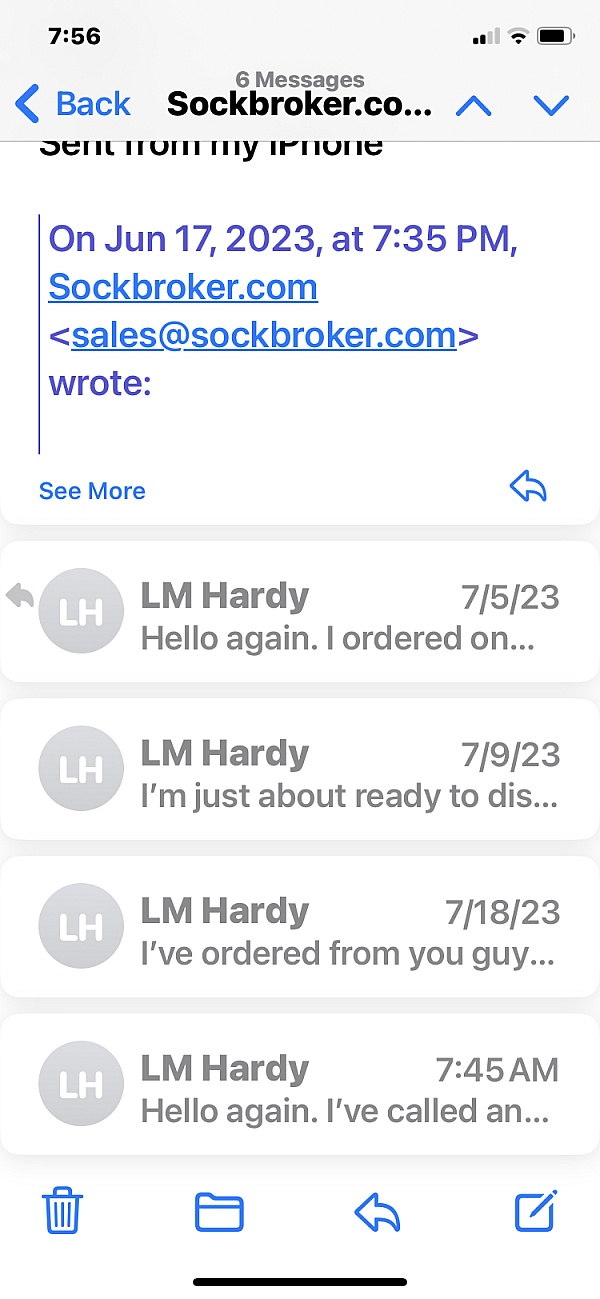Delete this email with the trash icon
The height and width of the screenshot is (1299, 600).
coord(63,1212)
